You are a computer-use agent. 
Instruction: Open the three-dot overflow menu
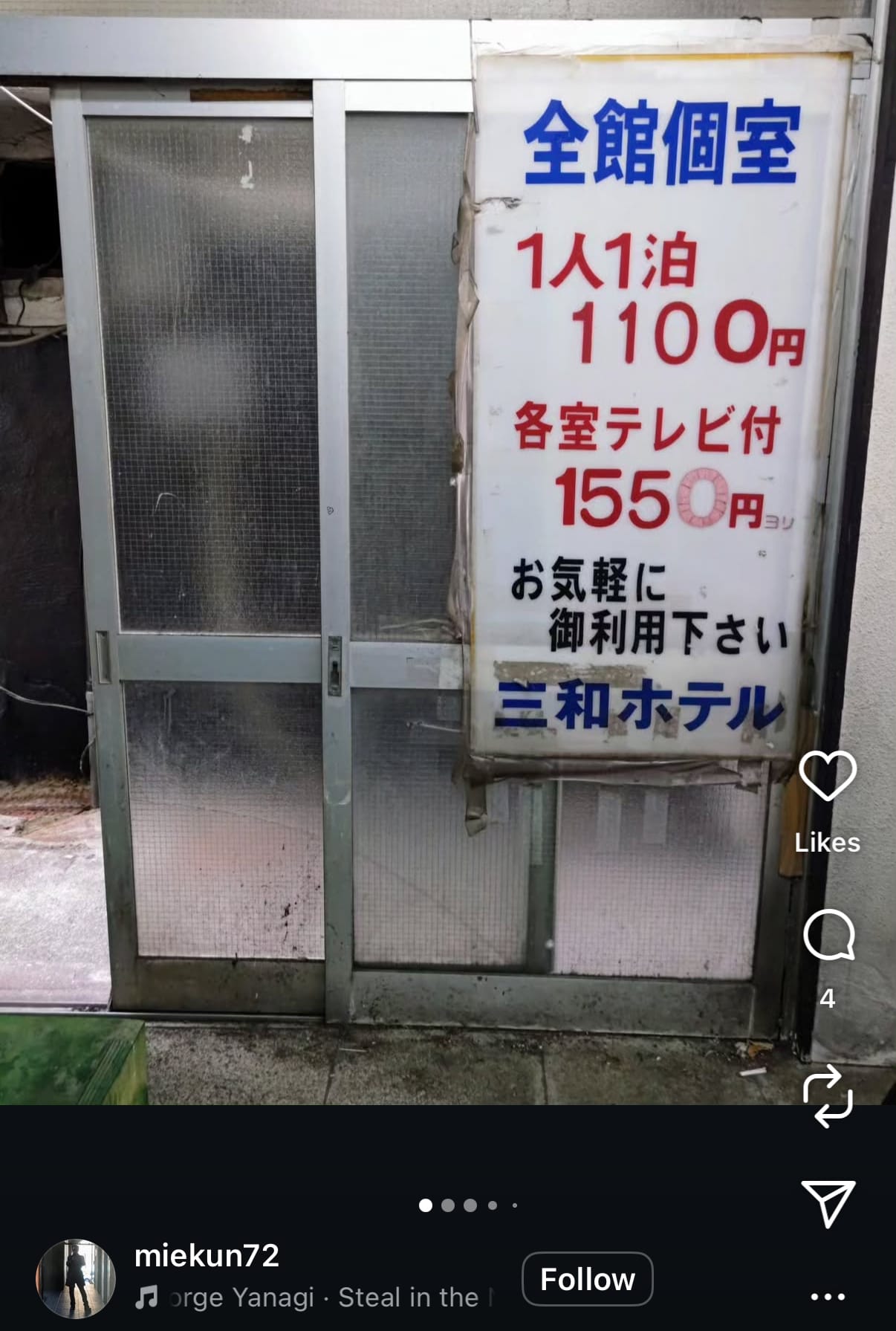pos(828,1297)
